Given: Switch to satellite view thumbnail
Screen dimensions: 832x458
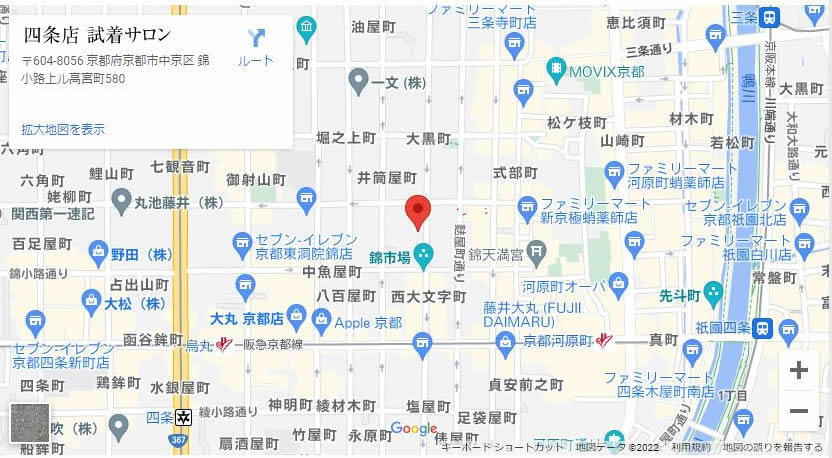Looking at the screenshot, I should tap(30, 422).
